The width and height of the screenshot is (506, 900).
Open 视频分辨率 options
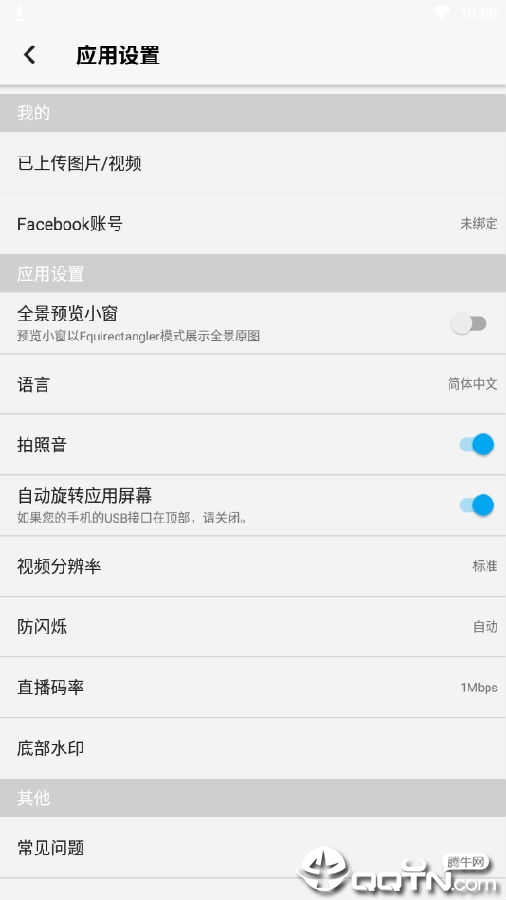point(253,566)
